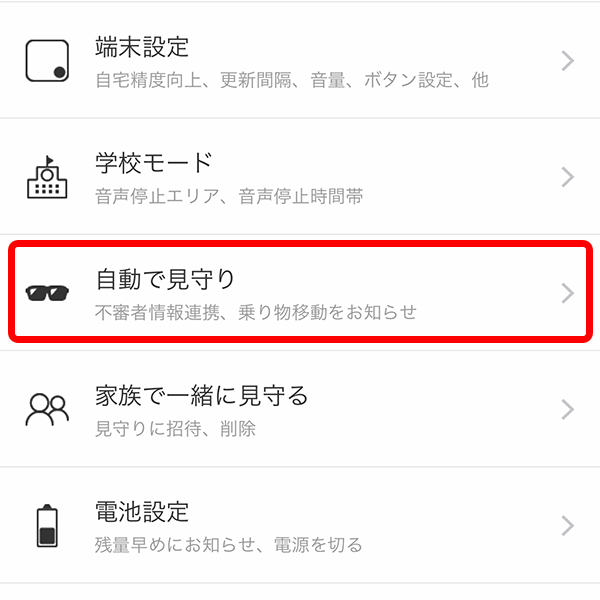The image size is (600, 600).
Task: Go to 電池設定
Action: pos(300,526)
